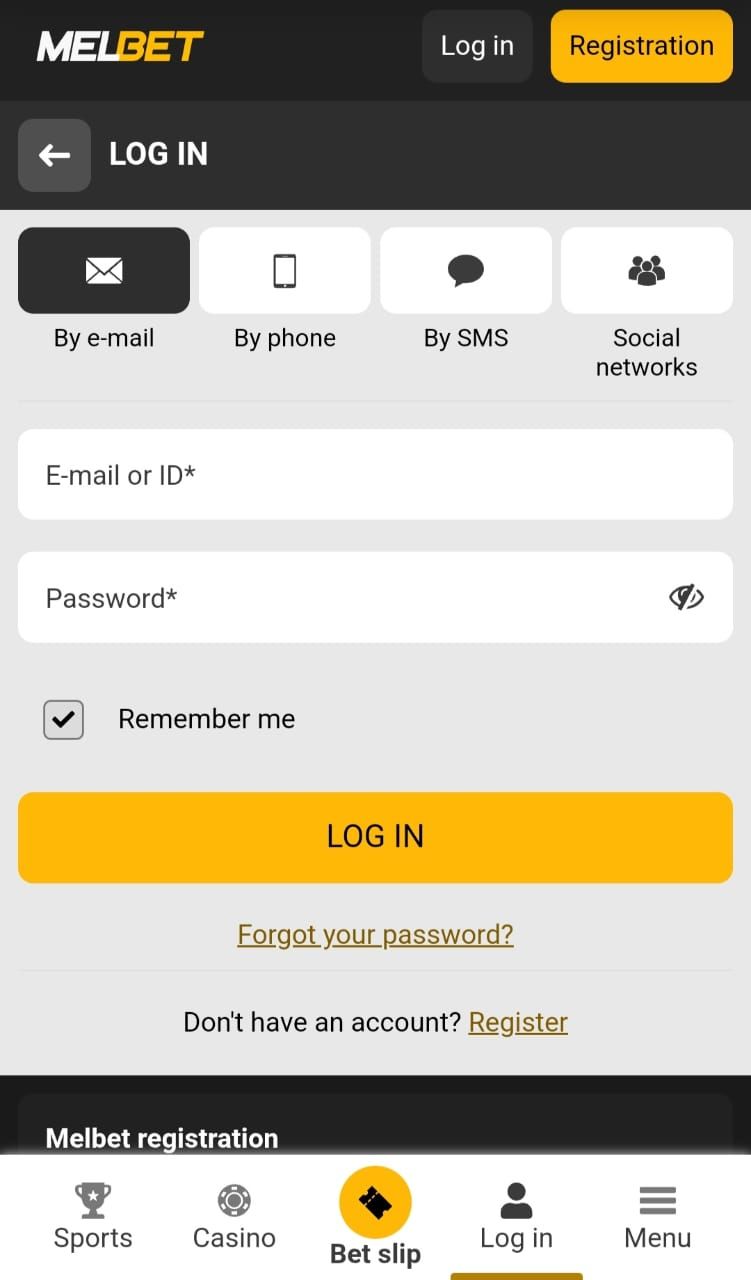This screenshot has width=751, height=1280.
Task: Select Log in in bottom navigation
Action: coord(516,1216)
